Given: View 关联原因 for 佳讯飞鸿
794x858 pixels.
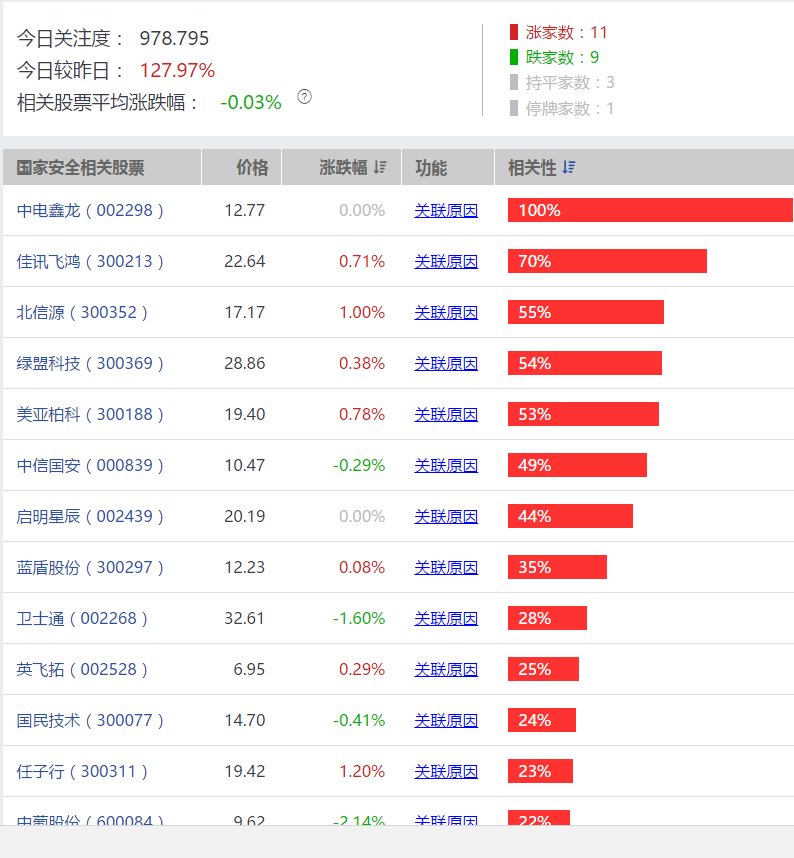Looking at the screenshot, I should click(x=446, y=261).
